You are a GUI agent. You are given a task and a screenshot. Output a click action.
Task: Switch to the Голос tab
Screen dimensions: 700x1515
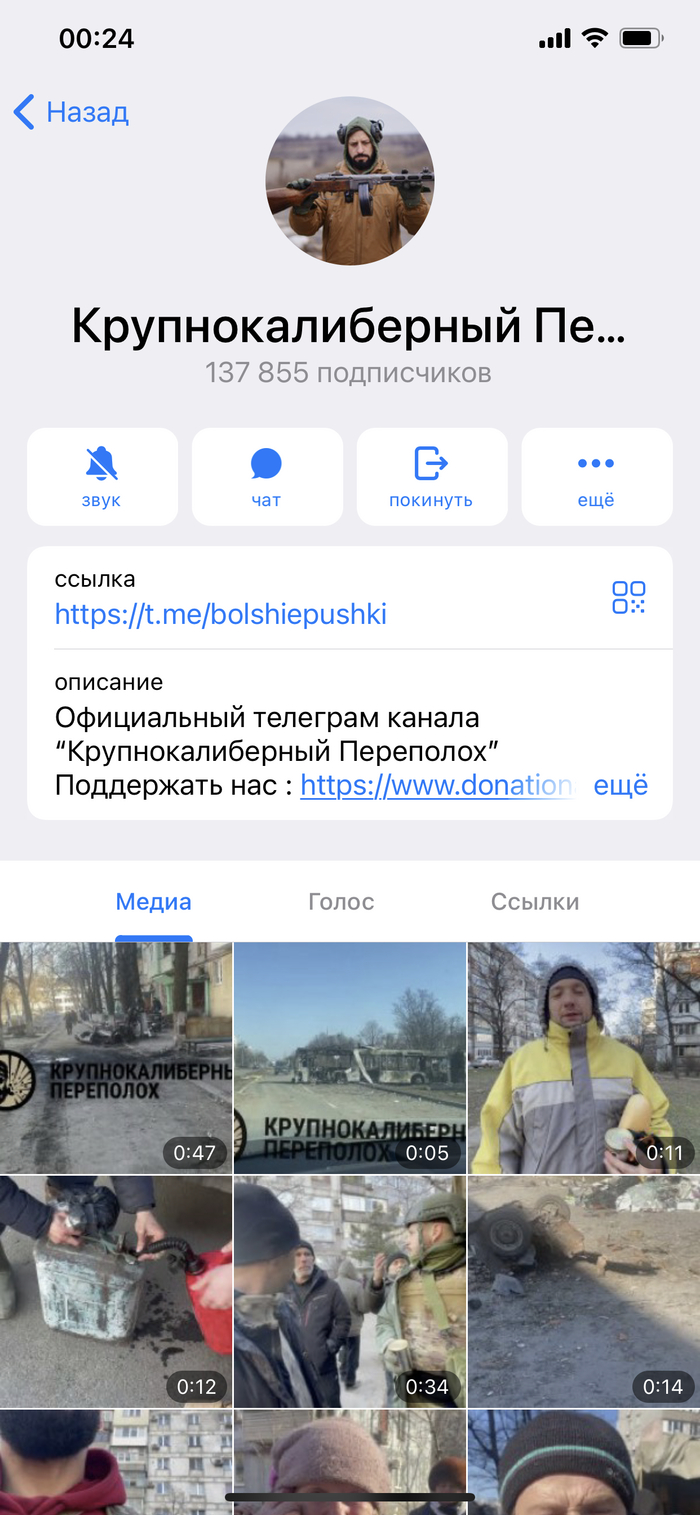(x=341, y=902)
